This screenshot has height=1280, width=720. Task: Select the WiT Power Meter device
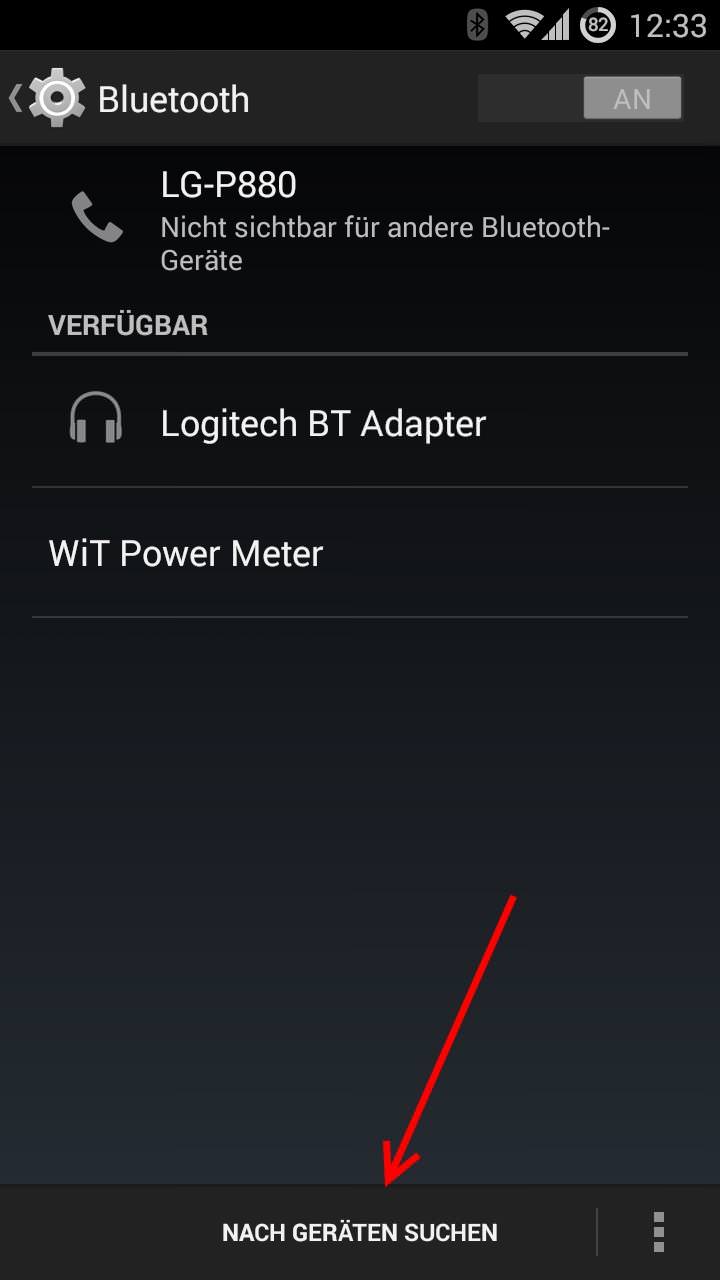tap(360, 553)
